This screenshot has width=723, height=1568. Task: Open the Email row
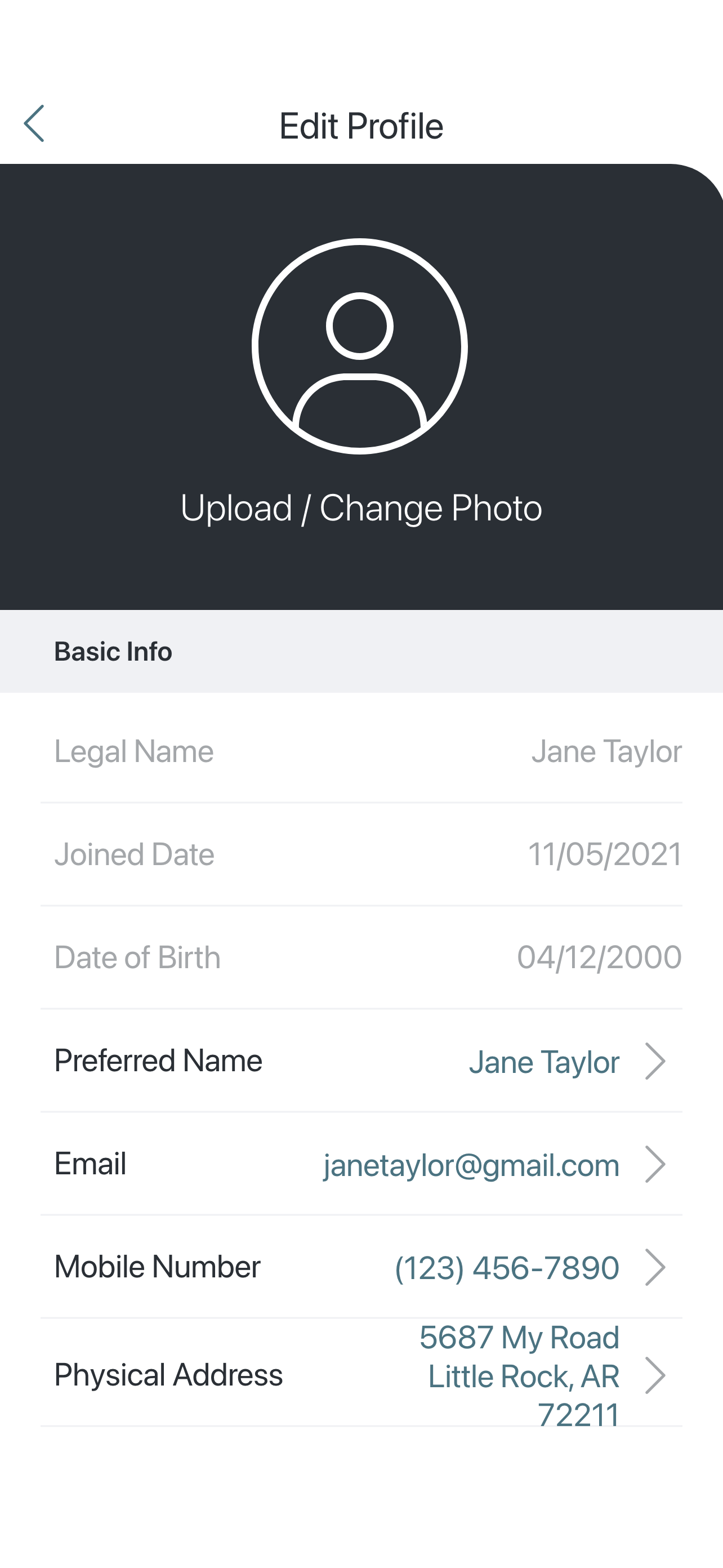coord(361,1164)
